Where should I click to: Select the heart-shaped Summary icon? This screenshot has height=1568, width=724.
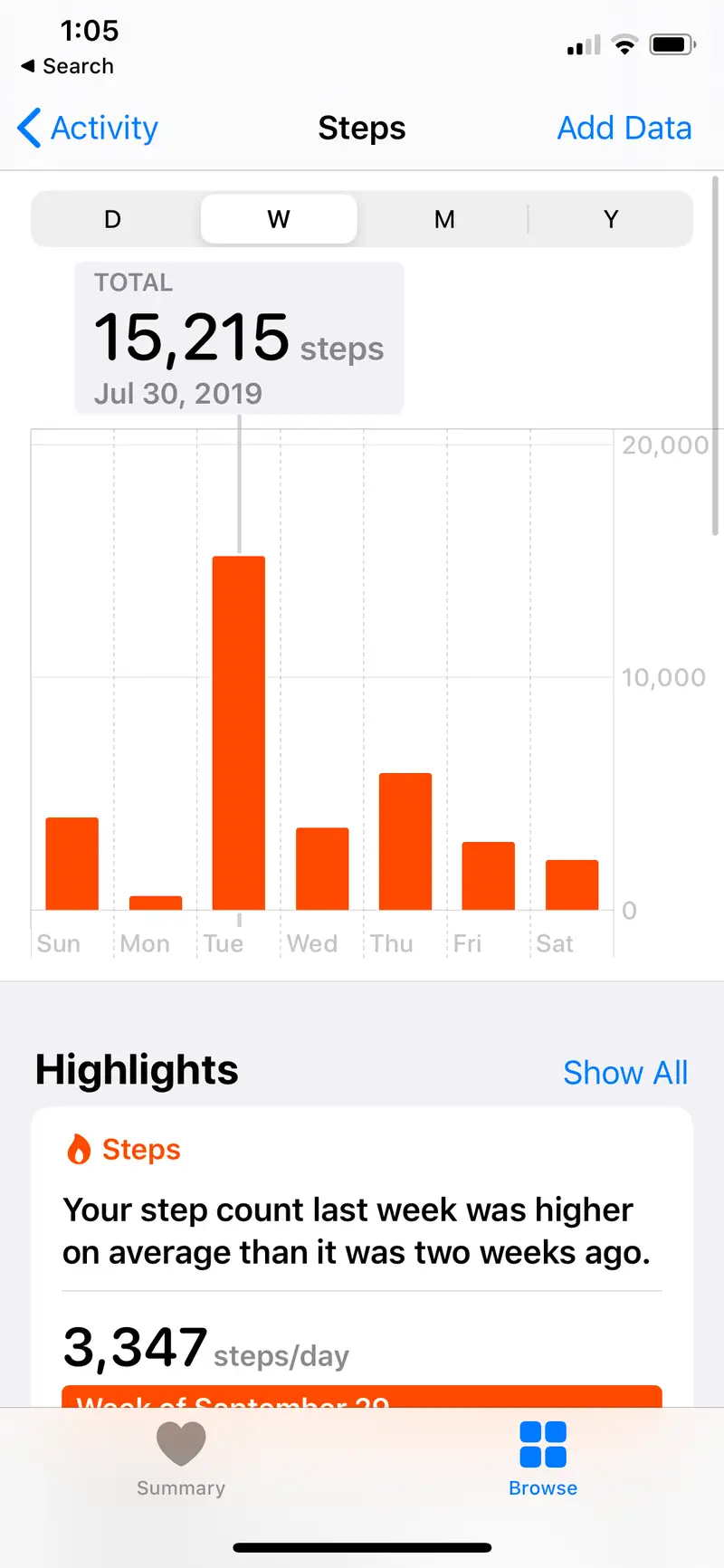pyautogui.click(x=181, y=1441)
